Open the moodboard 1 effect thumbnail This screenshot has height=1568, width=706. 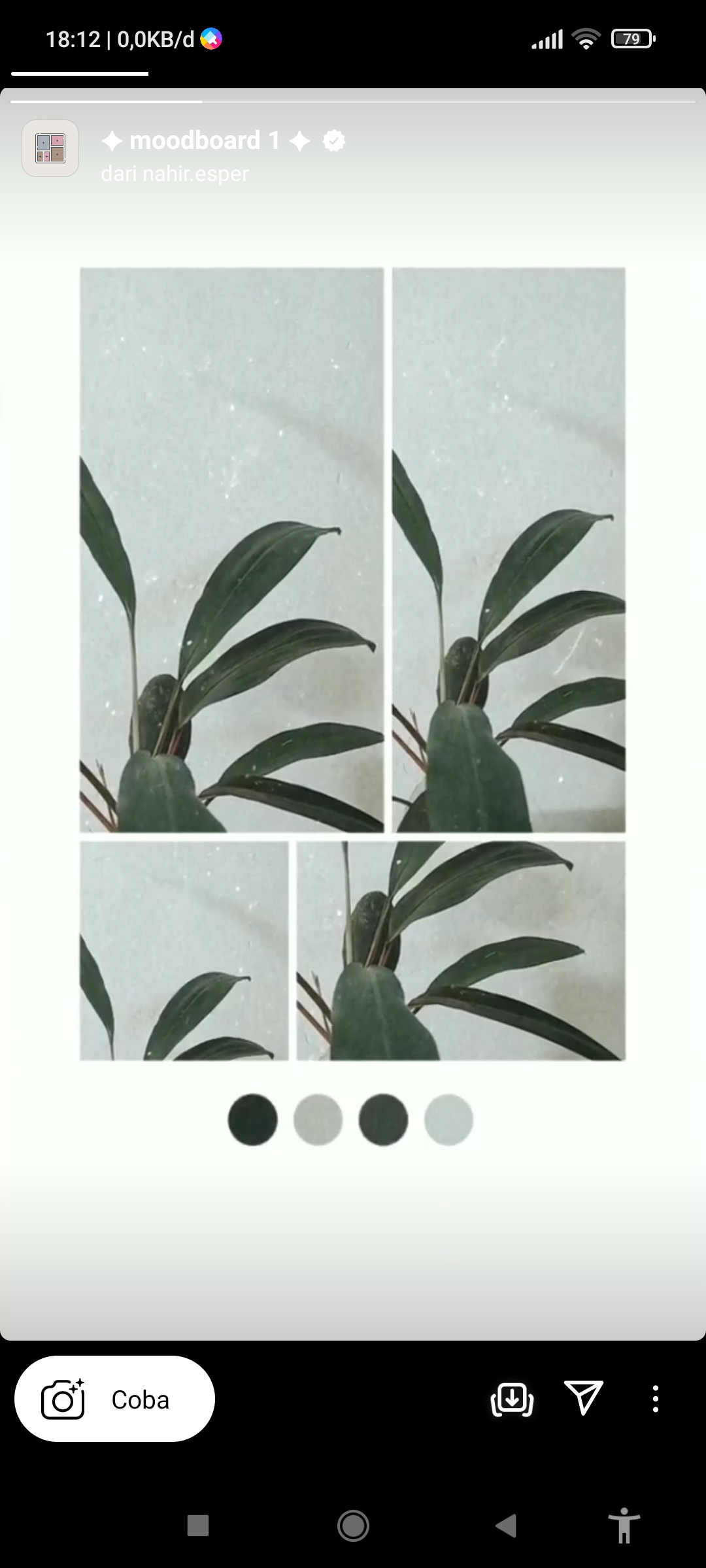coord(50,148)
